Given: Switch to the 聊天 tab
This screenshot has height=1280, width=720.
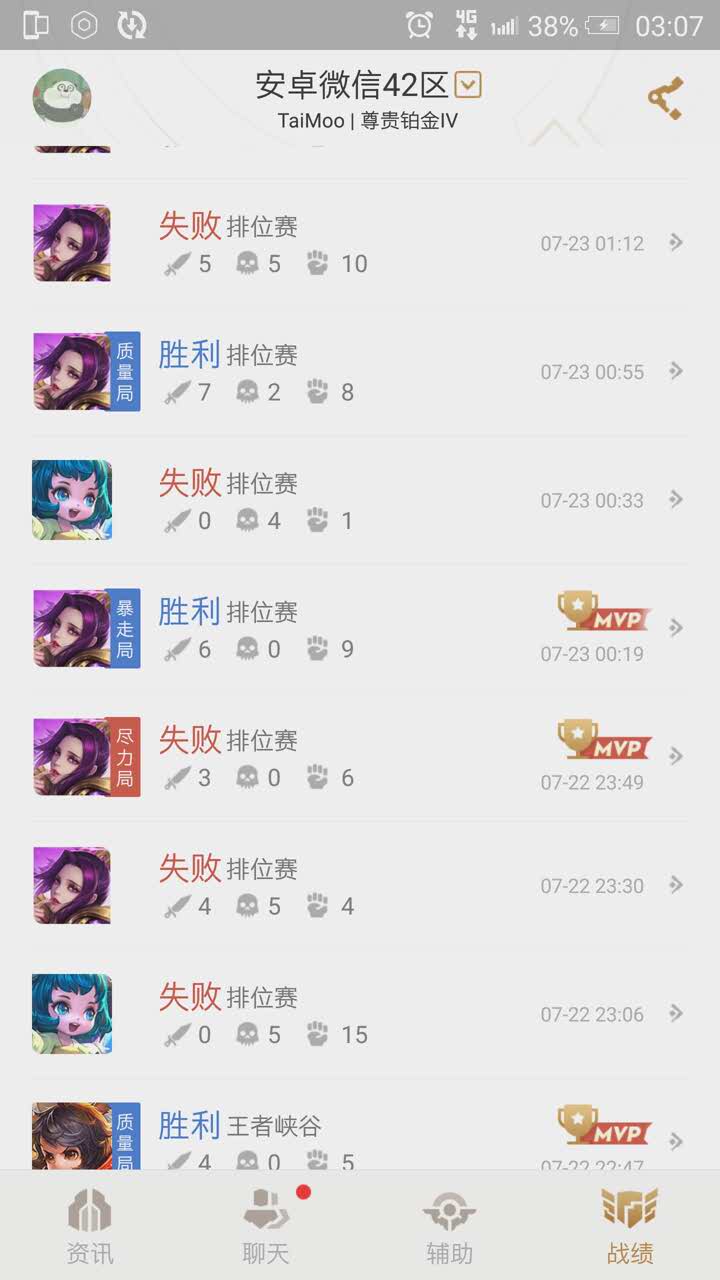Looking at the screenshot, I should click(266, 1226).
